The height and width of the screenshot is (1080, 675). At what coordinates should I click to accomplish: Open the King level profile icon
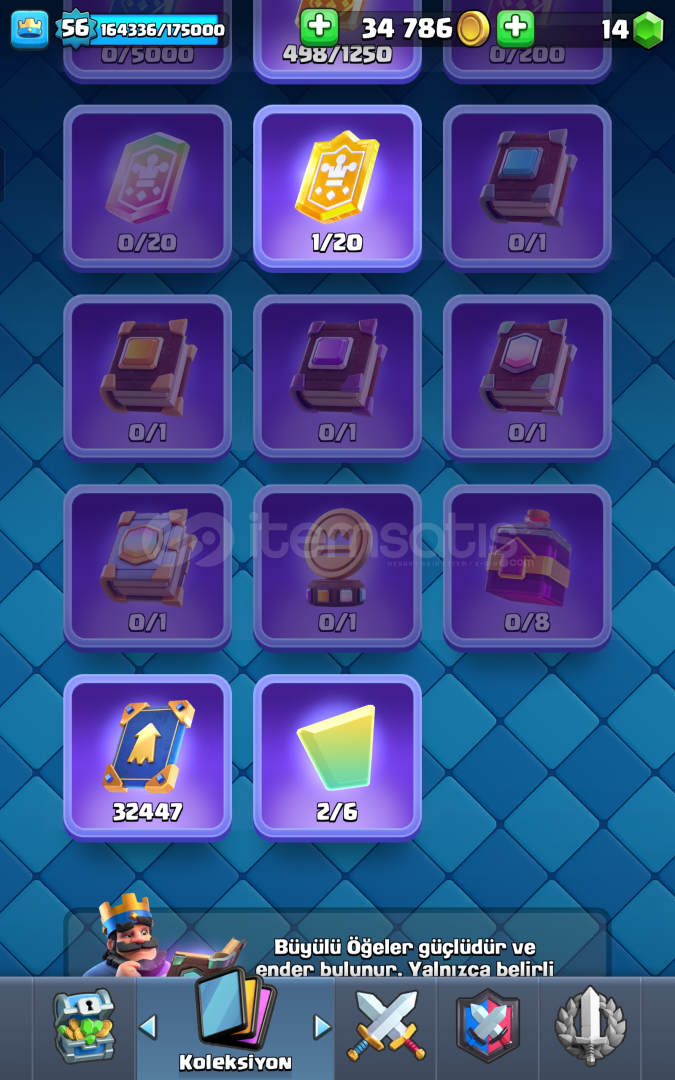[x=29, y=29]
